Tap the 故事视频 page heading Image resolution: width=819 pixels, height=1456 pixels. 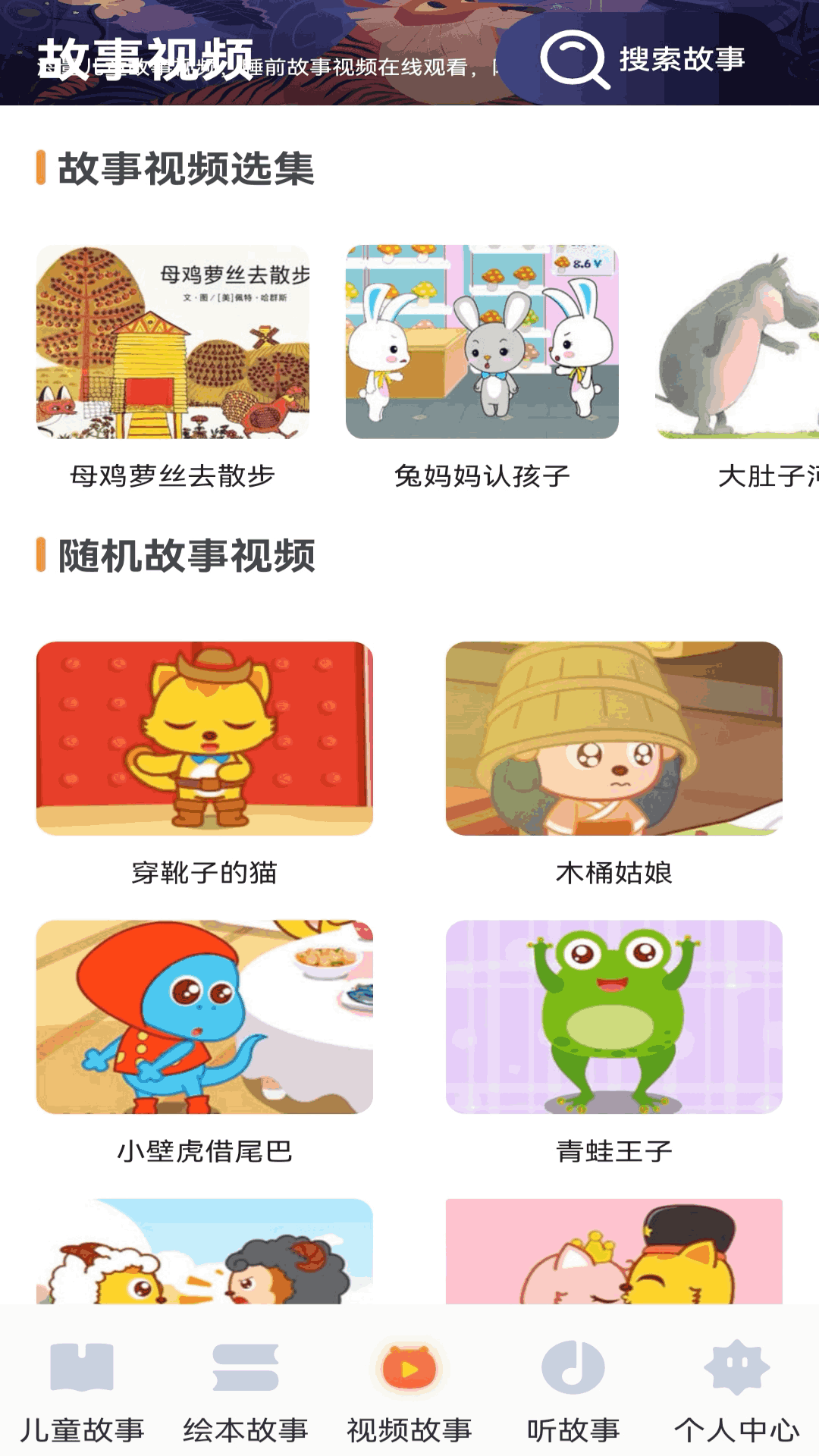[146, 59]
